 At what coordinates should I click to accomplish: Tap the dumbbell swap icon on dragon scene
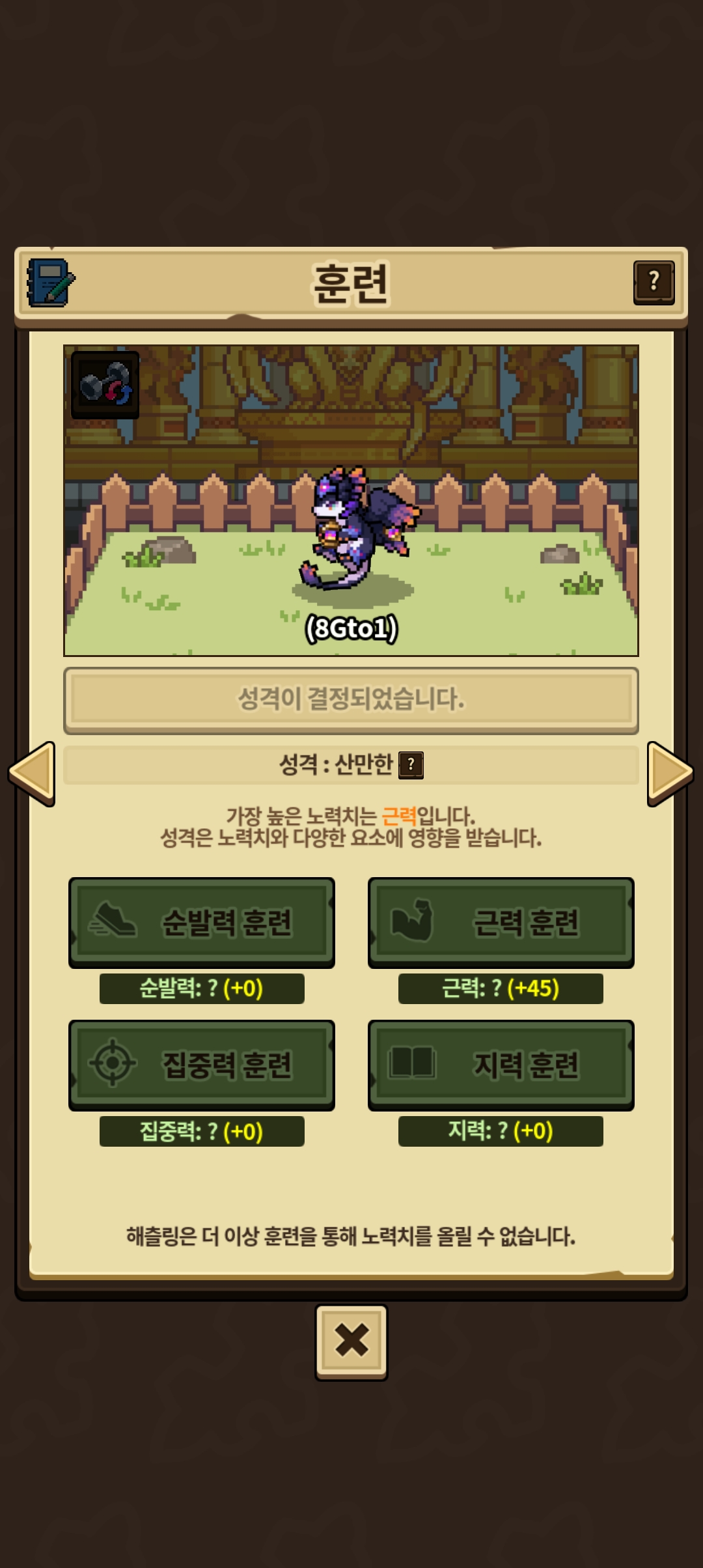pos(105,384)
